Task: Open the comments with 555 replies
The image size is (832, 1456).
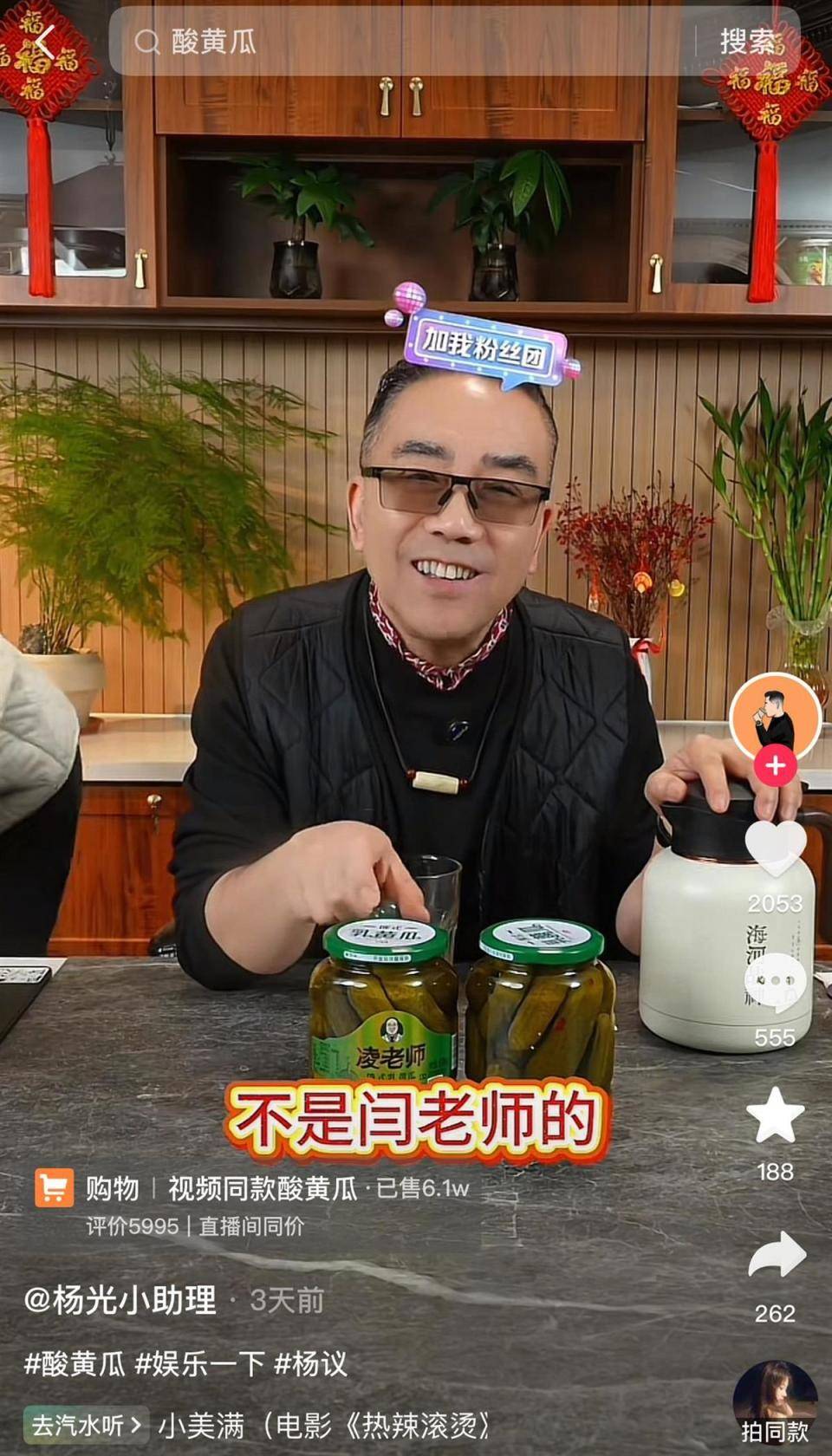Action: [775, 984]
